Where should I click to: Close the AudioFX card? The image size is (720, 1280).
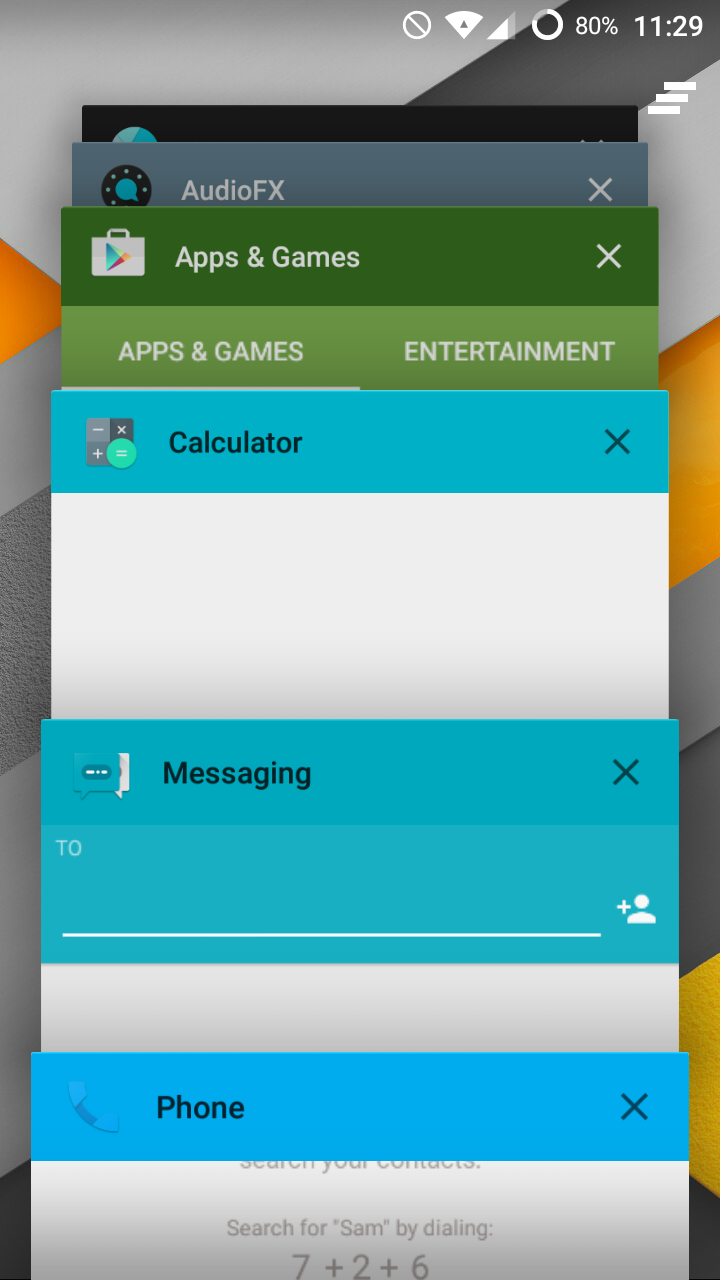click(x=600, y=189)
